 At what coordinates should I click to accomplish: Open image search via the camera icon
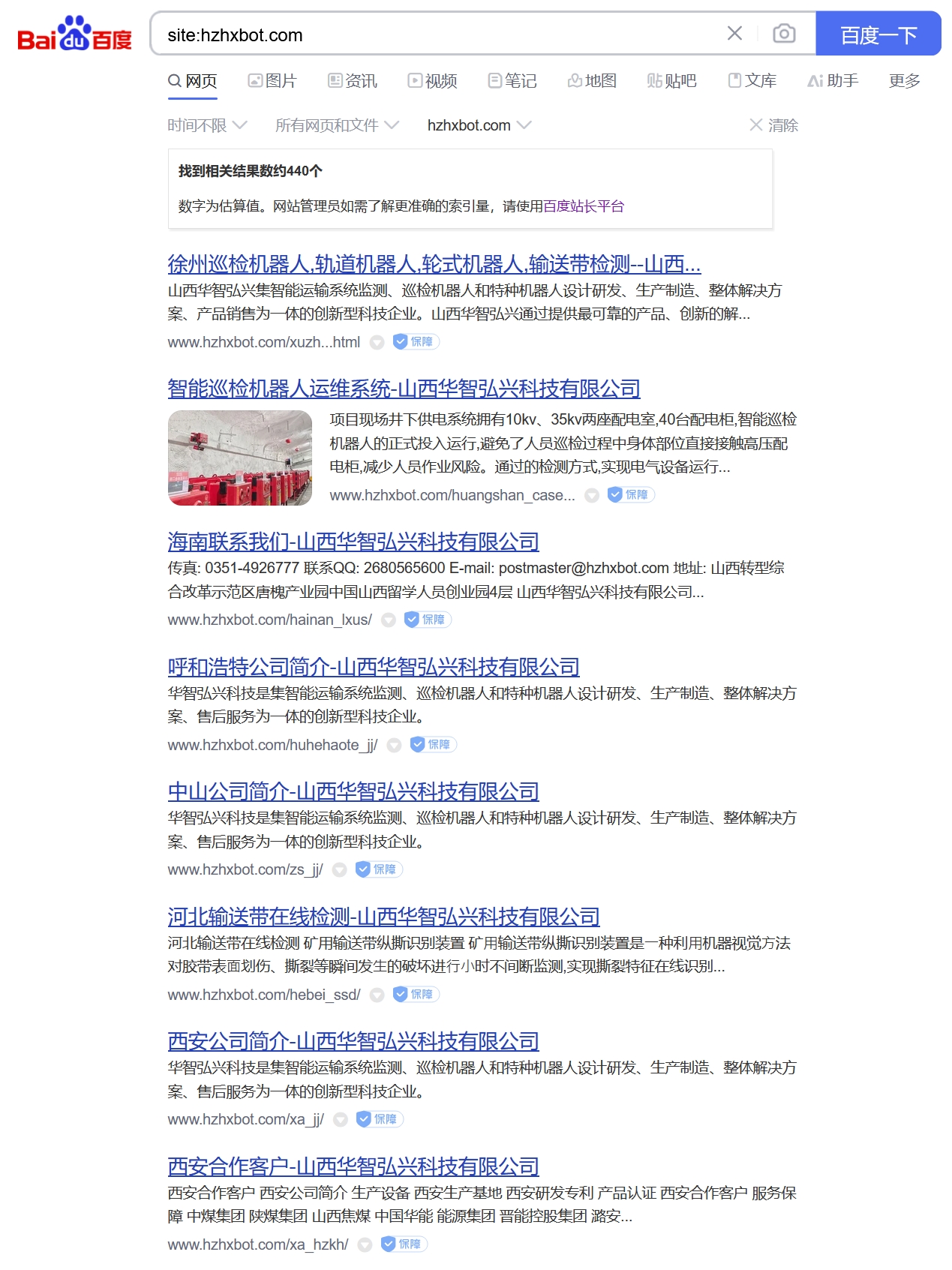tap(782, 34)
